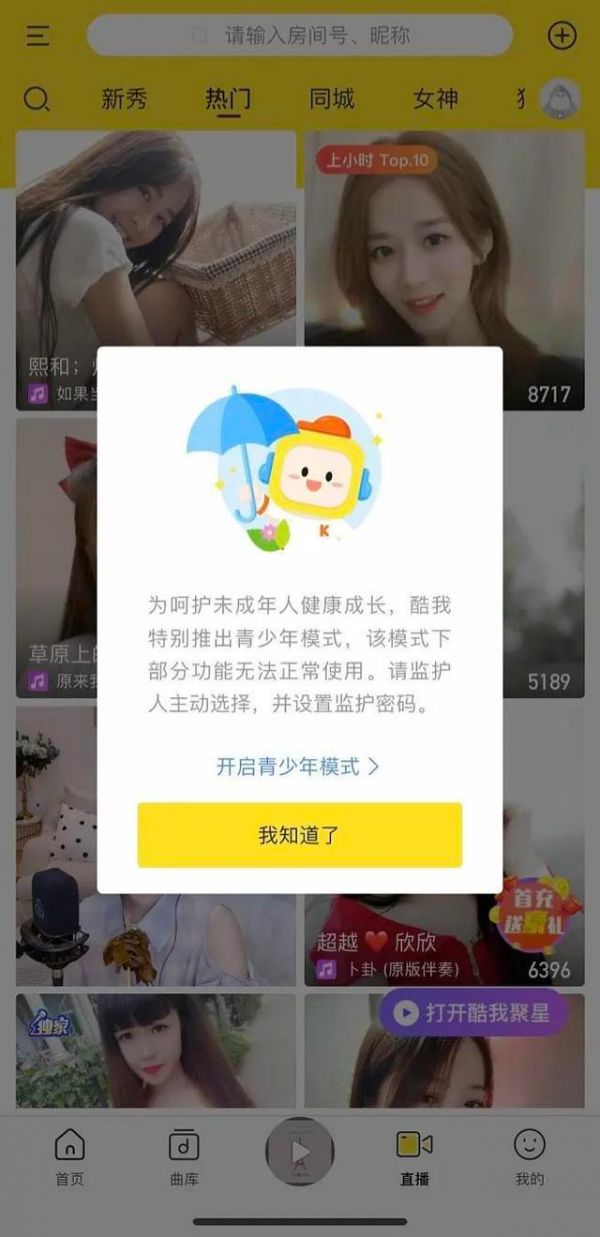Tap the center play button
600x1237 pixels.
[300, 1152]
